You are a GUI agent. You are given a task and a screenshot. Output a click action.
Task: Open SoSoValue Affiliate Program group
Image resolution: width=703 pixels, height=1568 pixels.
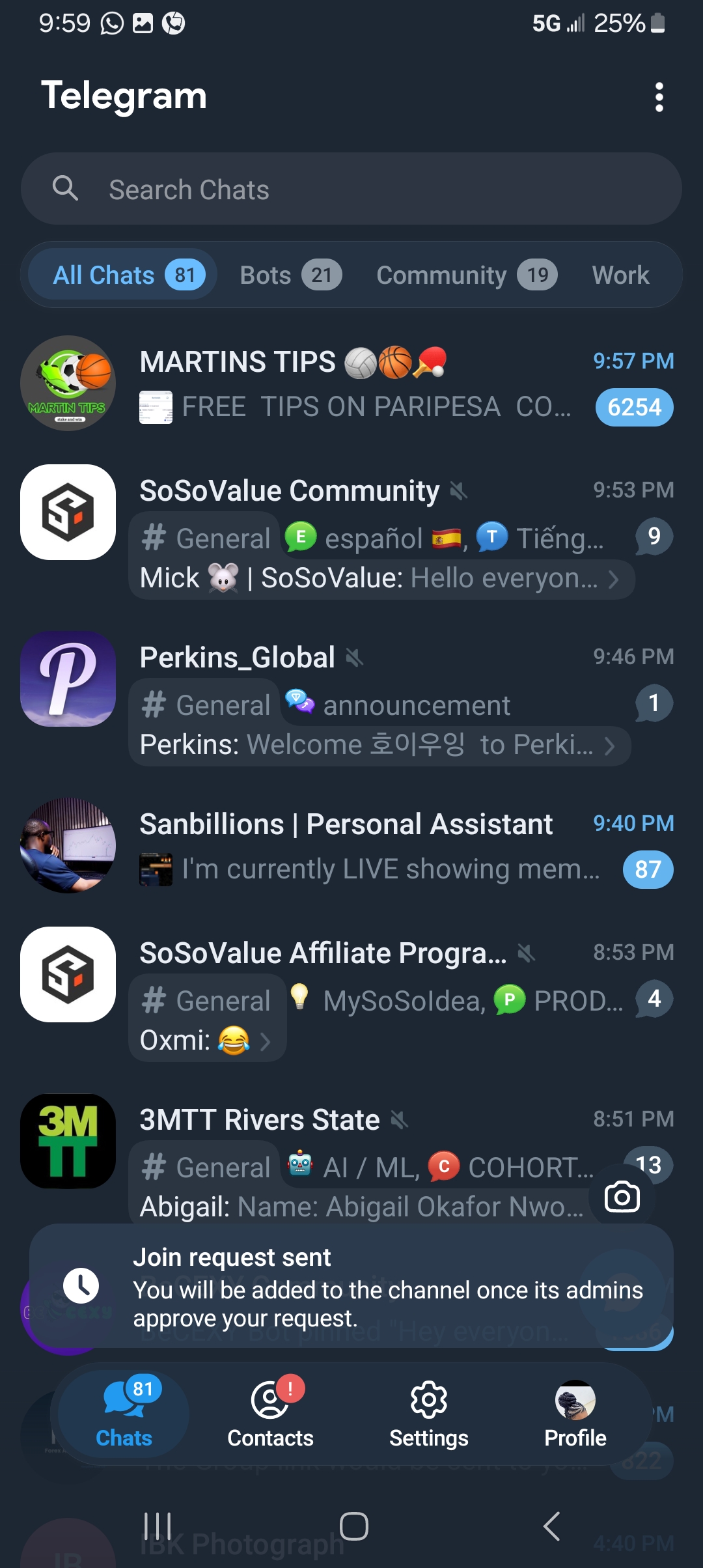365,953
